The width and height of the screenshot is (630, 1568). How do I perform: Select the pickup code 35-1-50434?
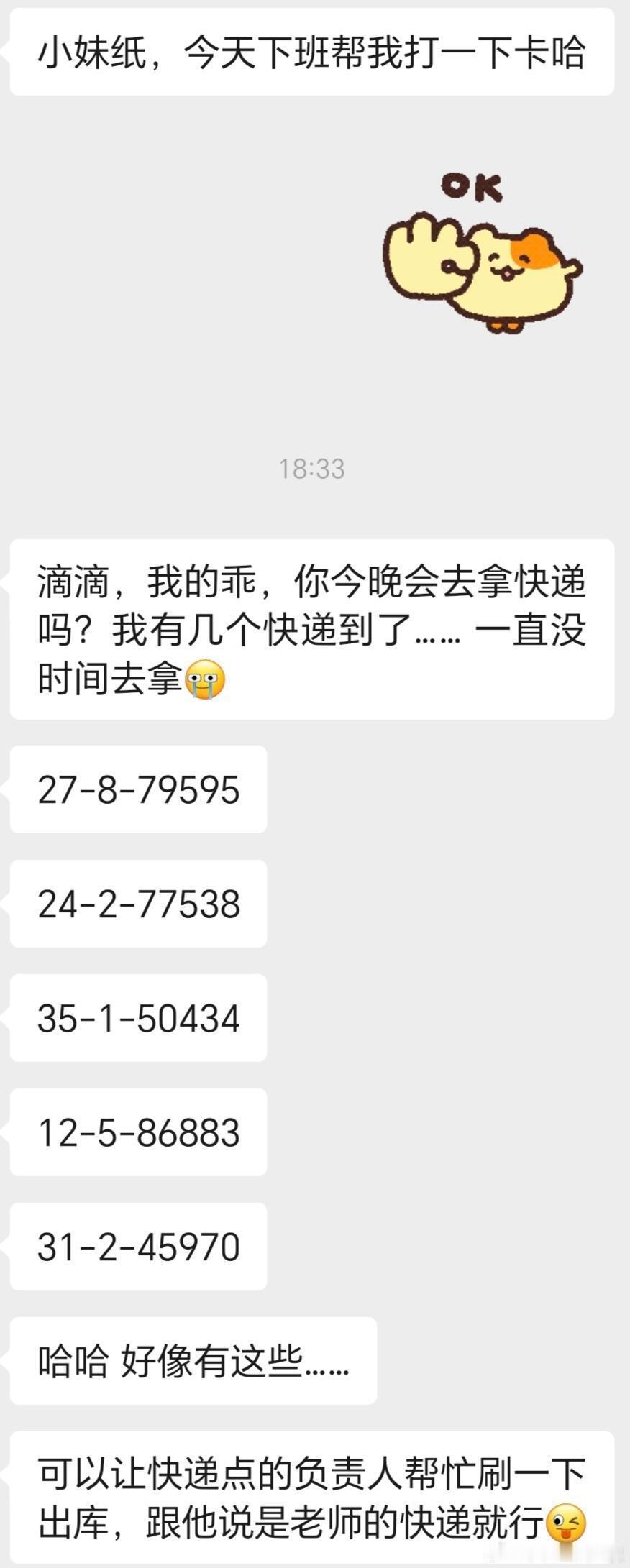[138, 1019]
